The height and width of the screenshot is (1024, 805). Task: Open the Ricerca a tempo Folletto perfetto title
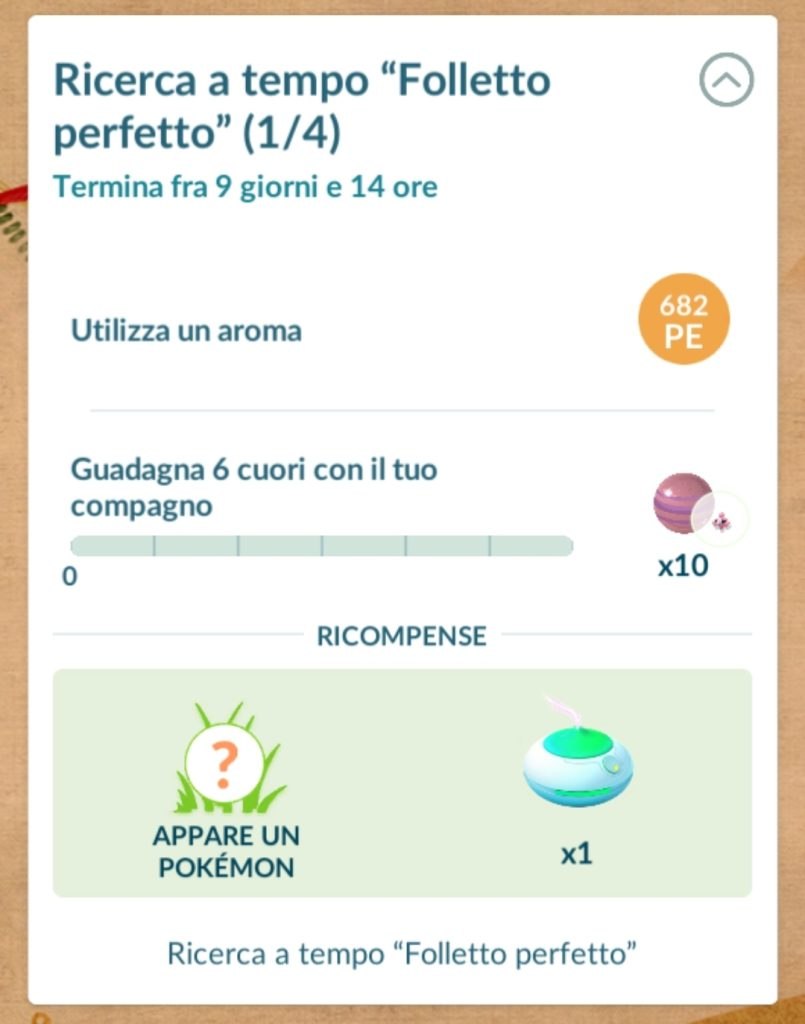(x=300, y=105)
